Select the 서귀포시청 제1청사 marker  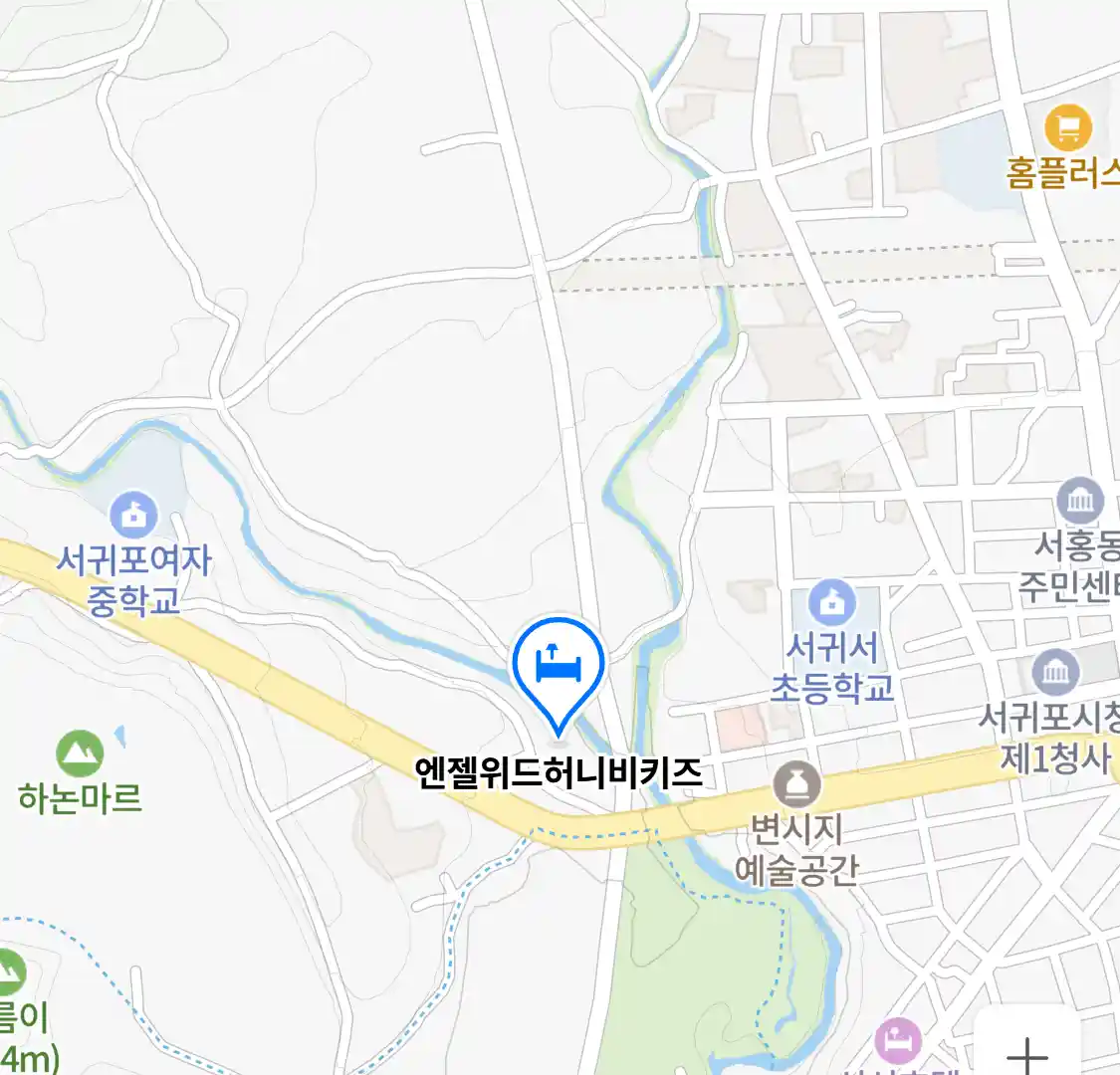pos(1055,674)
